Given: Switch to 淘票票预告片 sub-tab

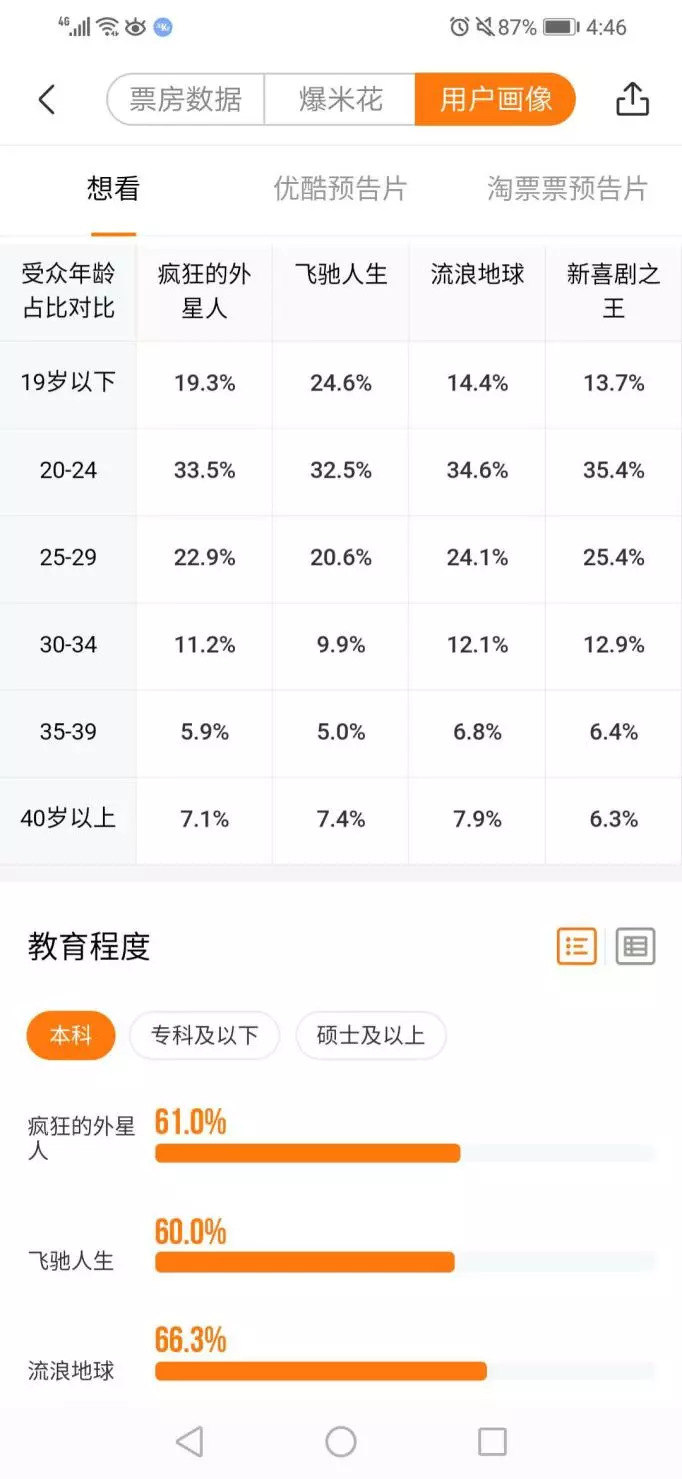Looking at the screenshot, I should pyautogui.click(x=567, y=188).
